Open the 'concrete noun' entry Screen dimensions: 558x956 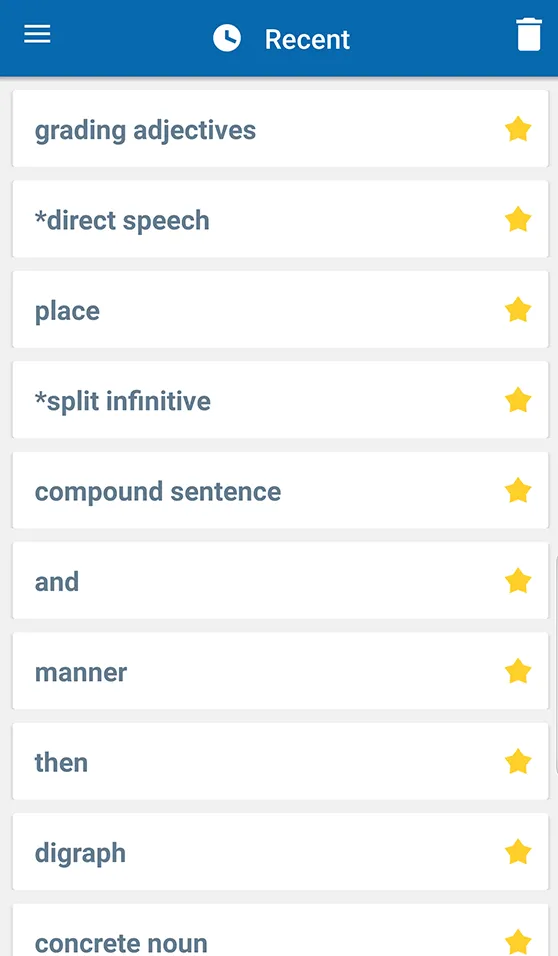(280, 930)
